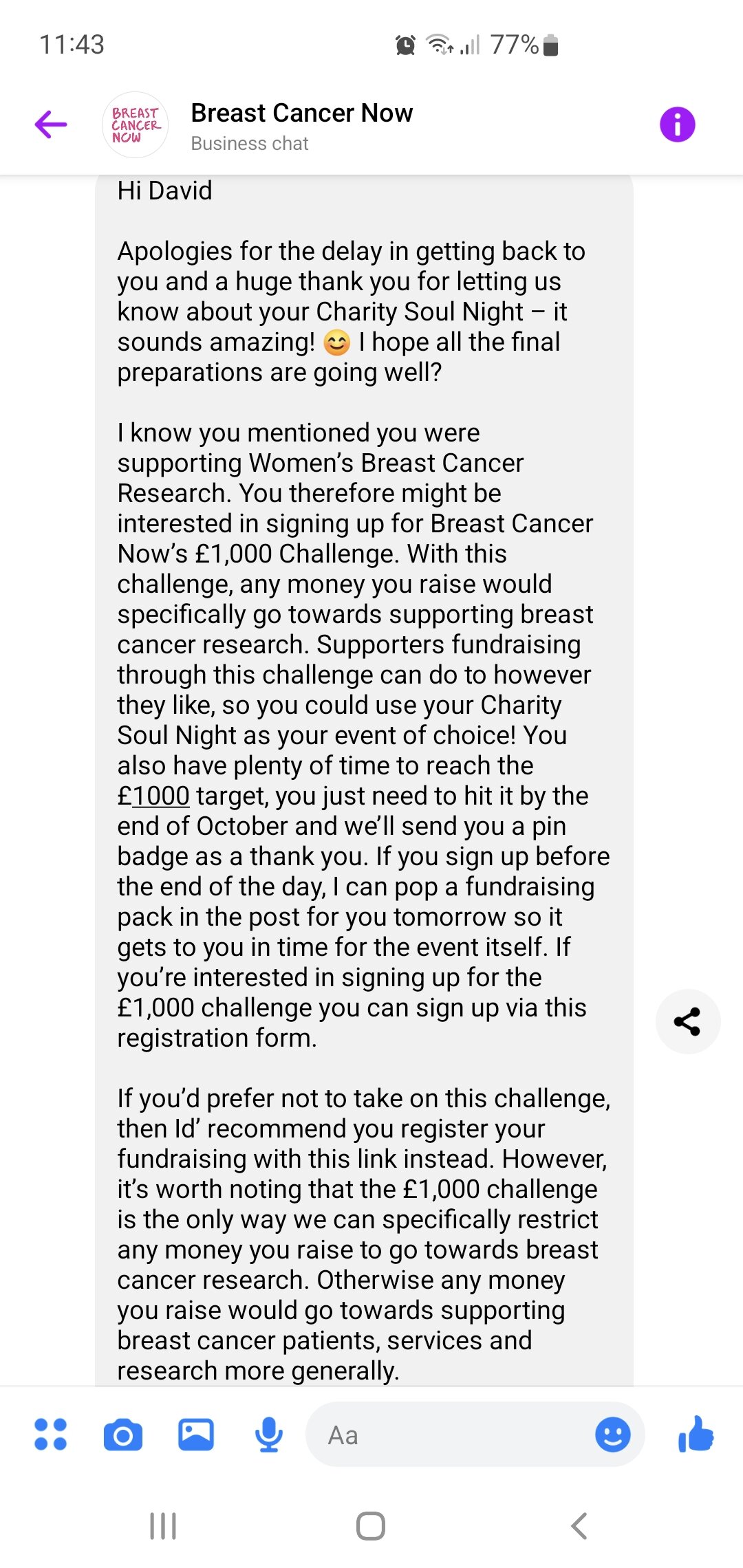
Task: Send a thumbs-up like
Action: coord(696,1434)
